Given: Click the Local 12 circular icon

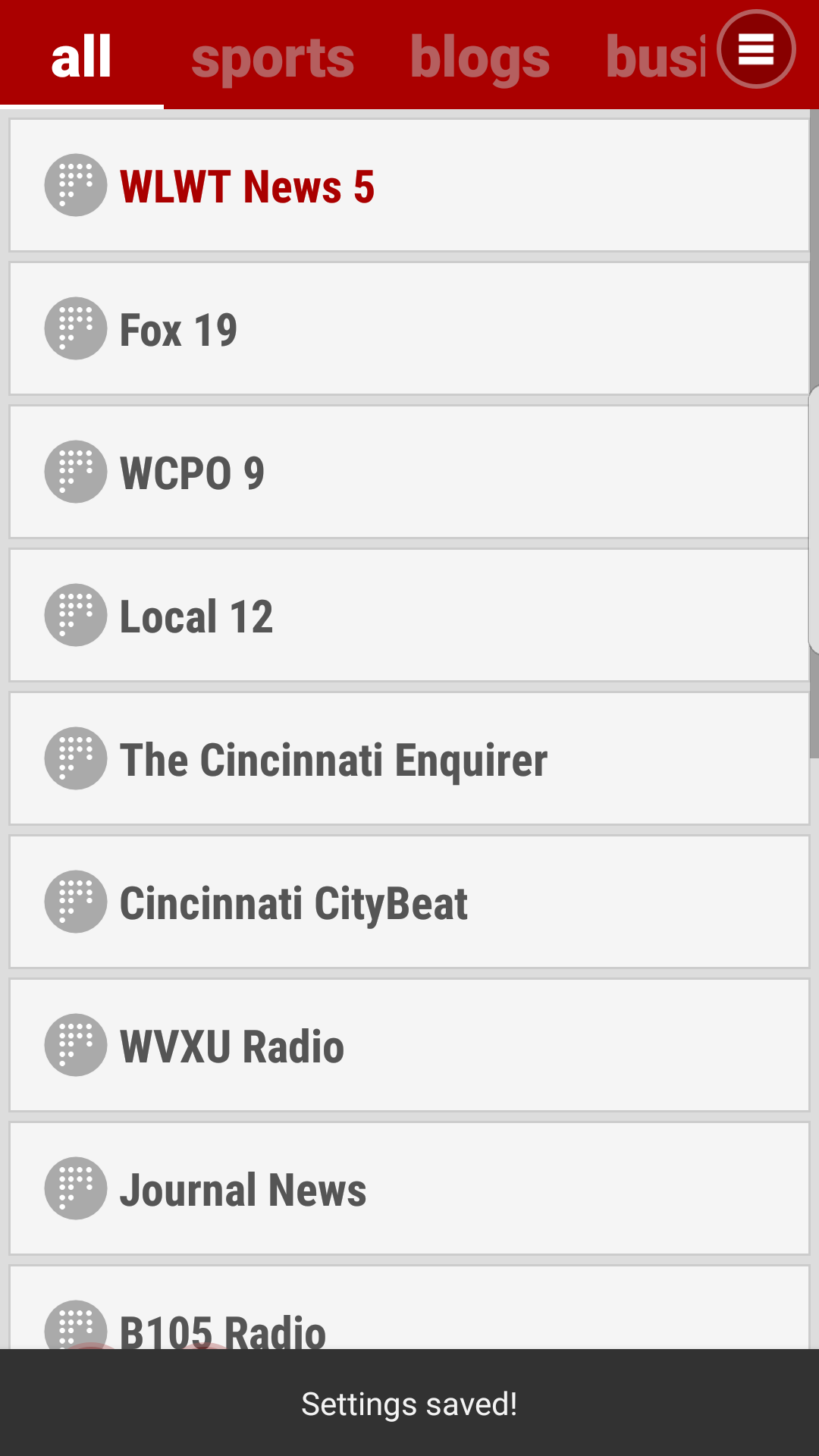Looking at the screenshot, I should tap(75, 615).
